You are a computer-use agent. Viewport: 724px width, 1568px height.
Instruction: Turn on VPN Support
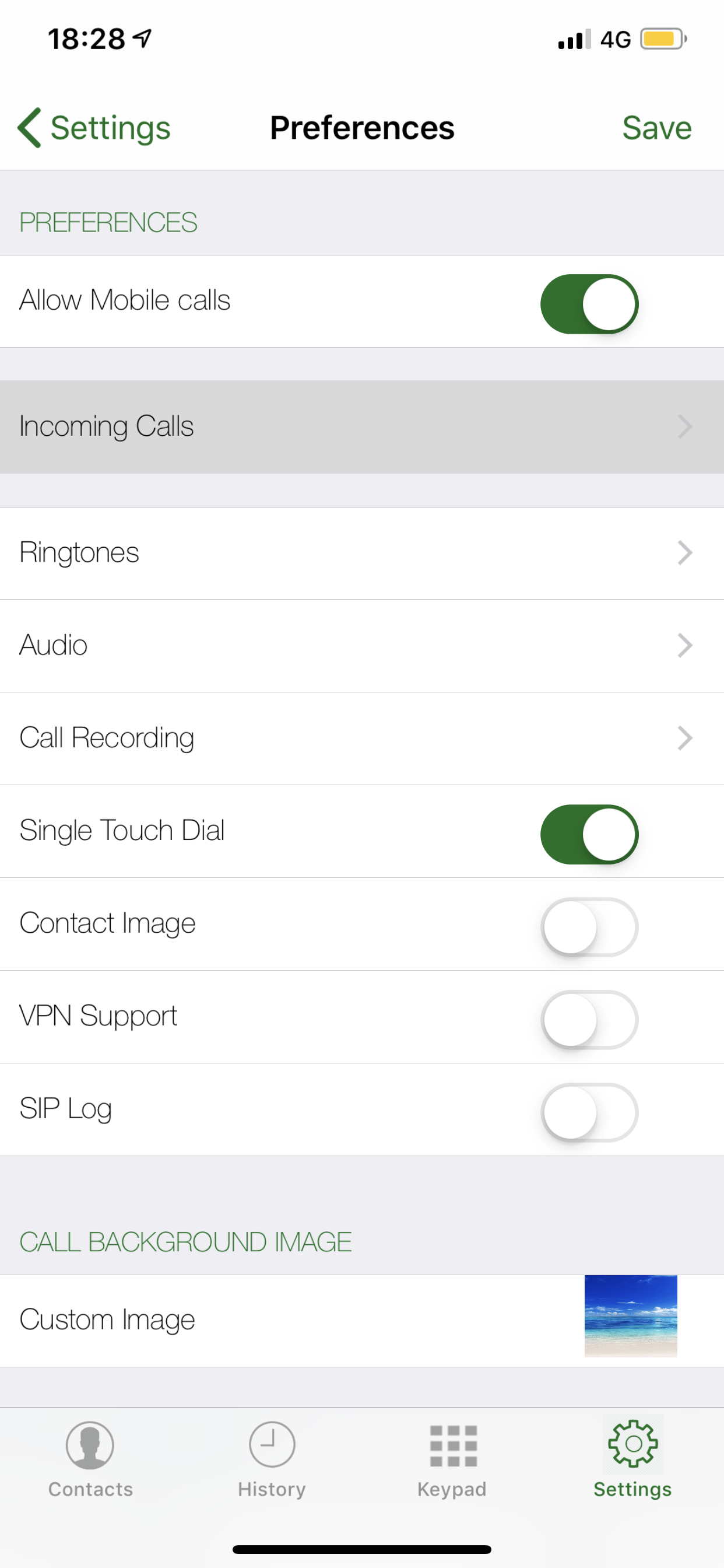589,1020
